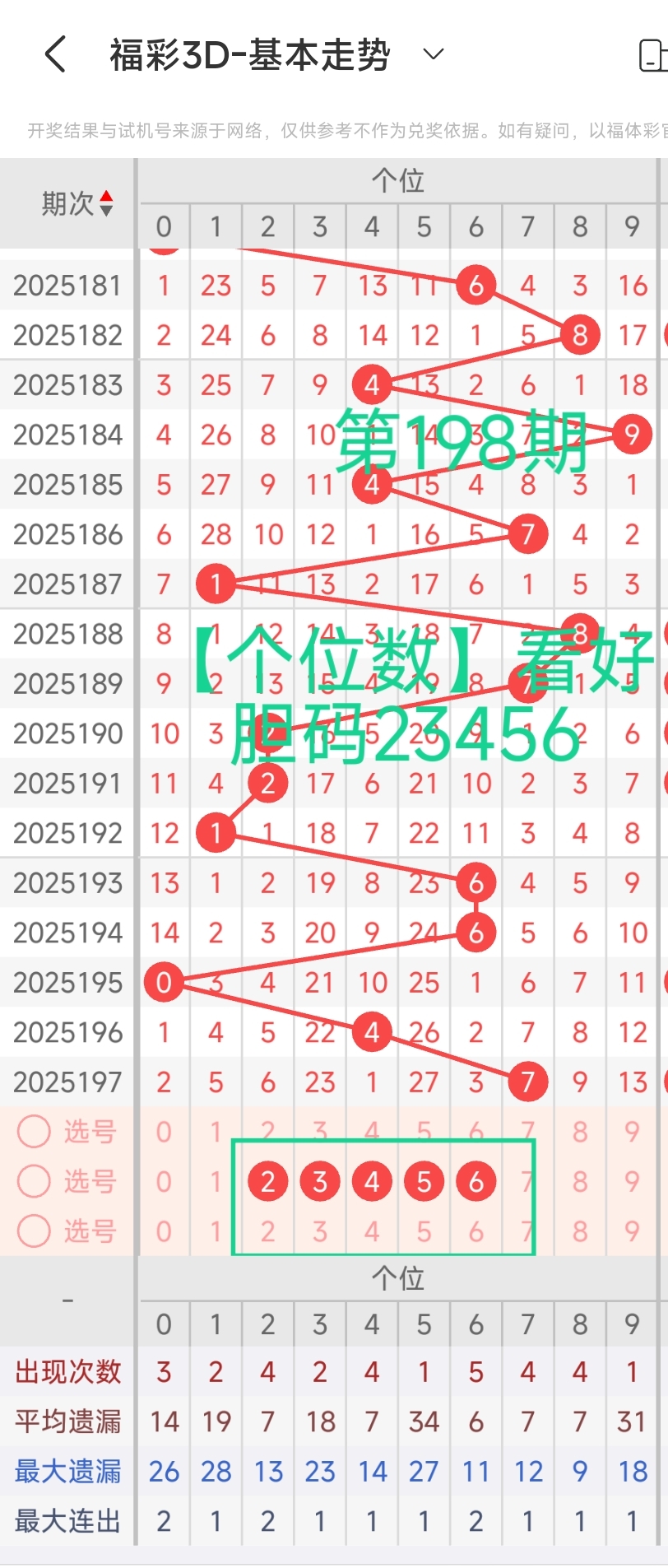Tap the 最大遗漏 statistics row label

point(67,1471)
